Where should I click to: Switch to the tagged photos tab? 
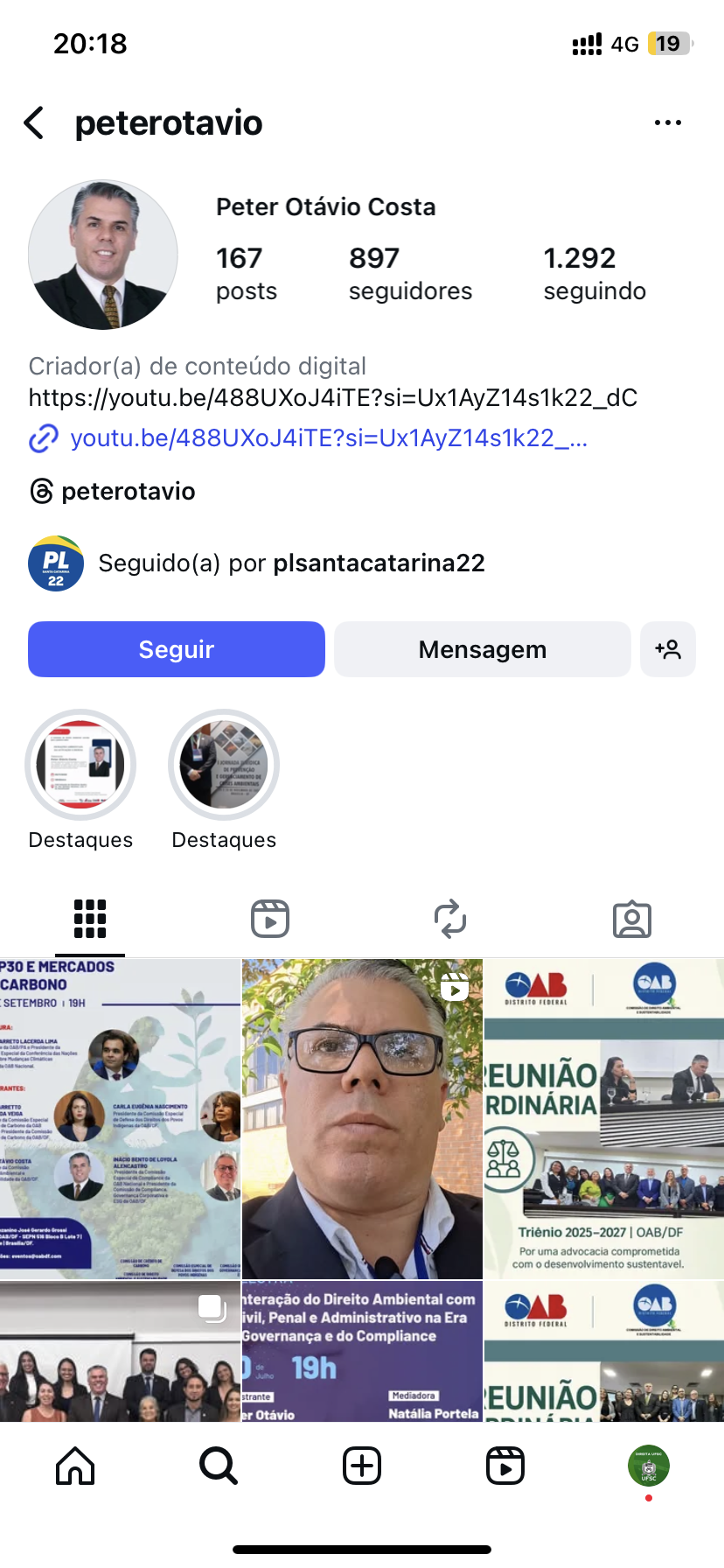coord(631,919)
